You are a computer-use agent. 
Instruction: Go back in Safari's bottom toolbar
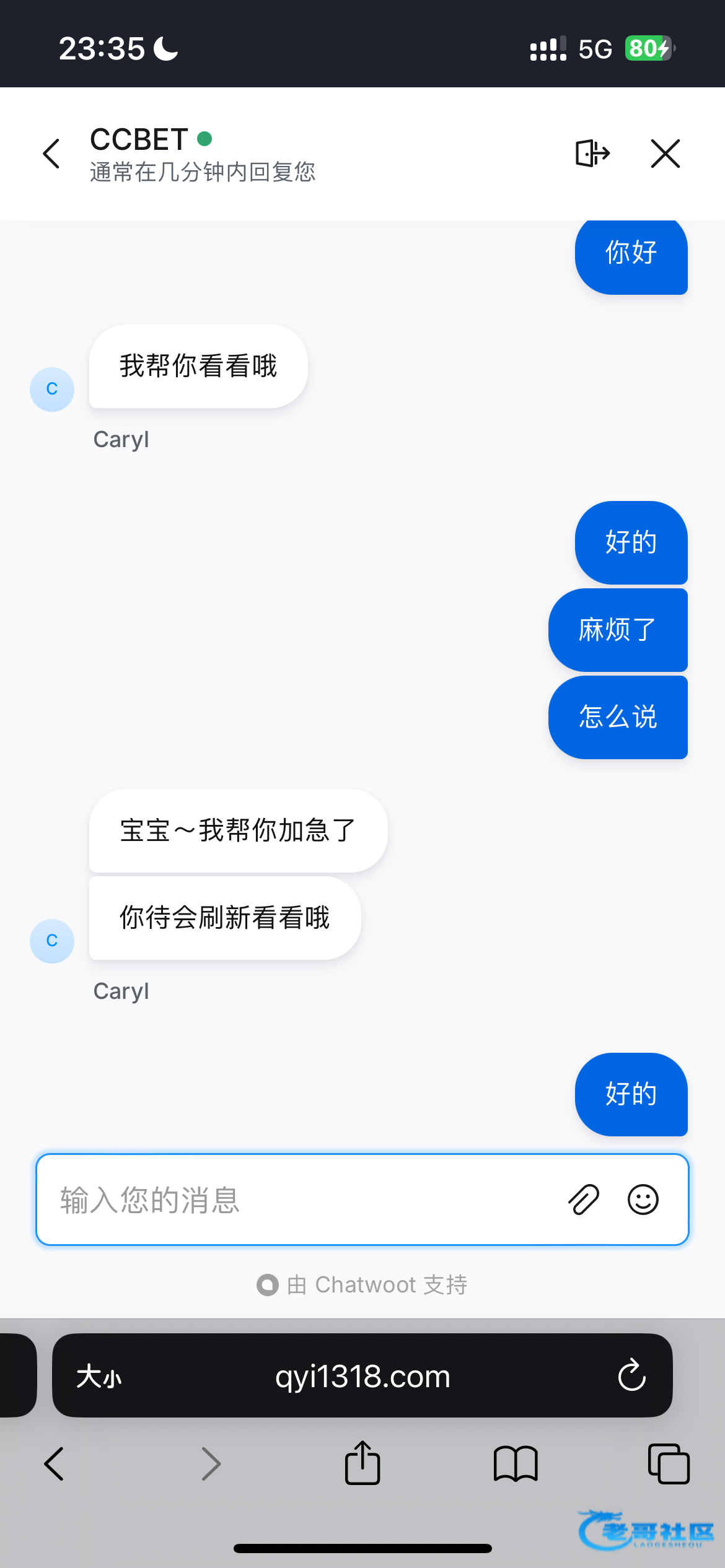click(x=54, y=1464)
